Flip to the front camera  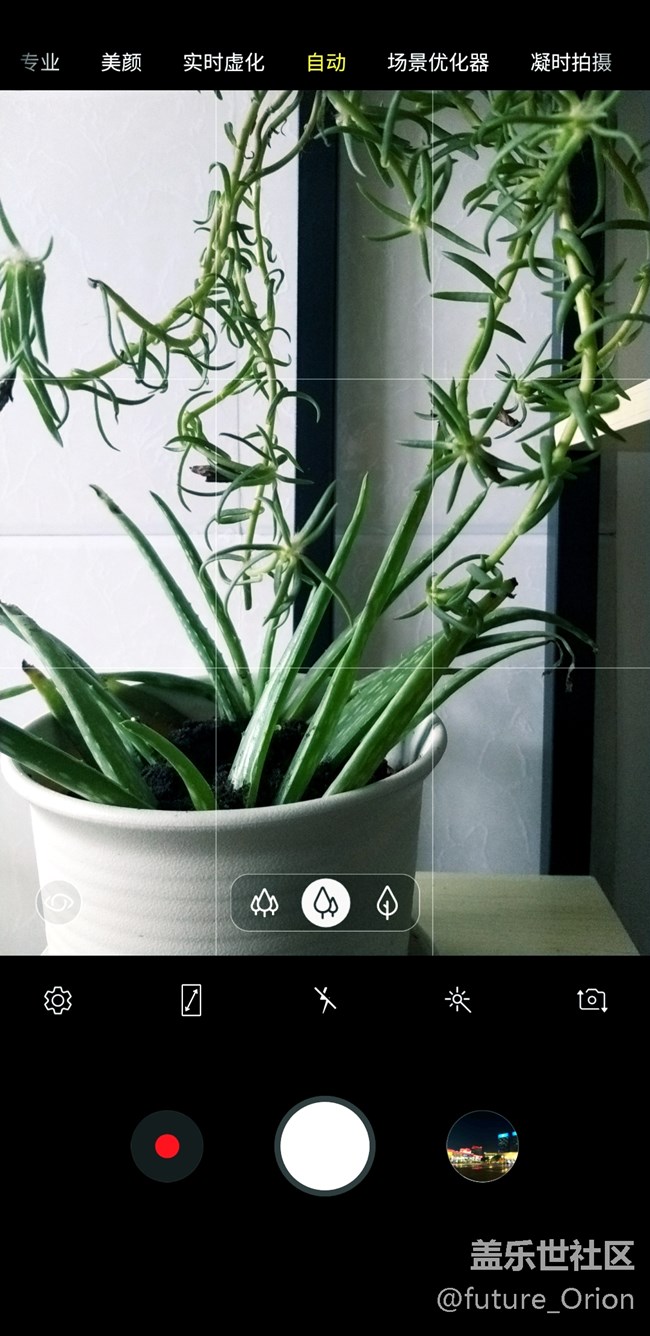click(x=592, y=999)
